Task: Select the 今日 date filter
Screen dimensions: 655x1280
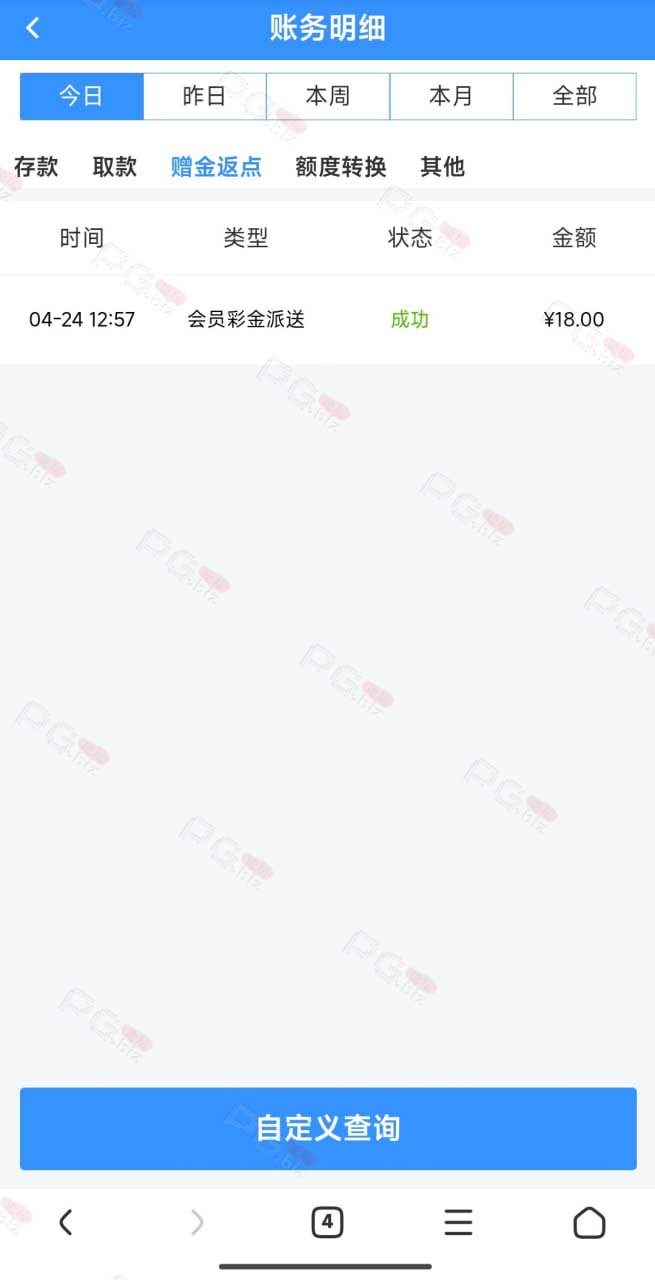Action: pos(82,96)
